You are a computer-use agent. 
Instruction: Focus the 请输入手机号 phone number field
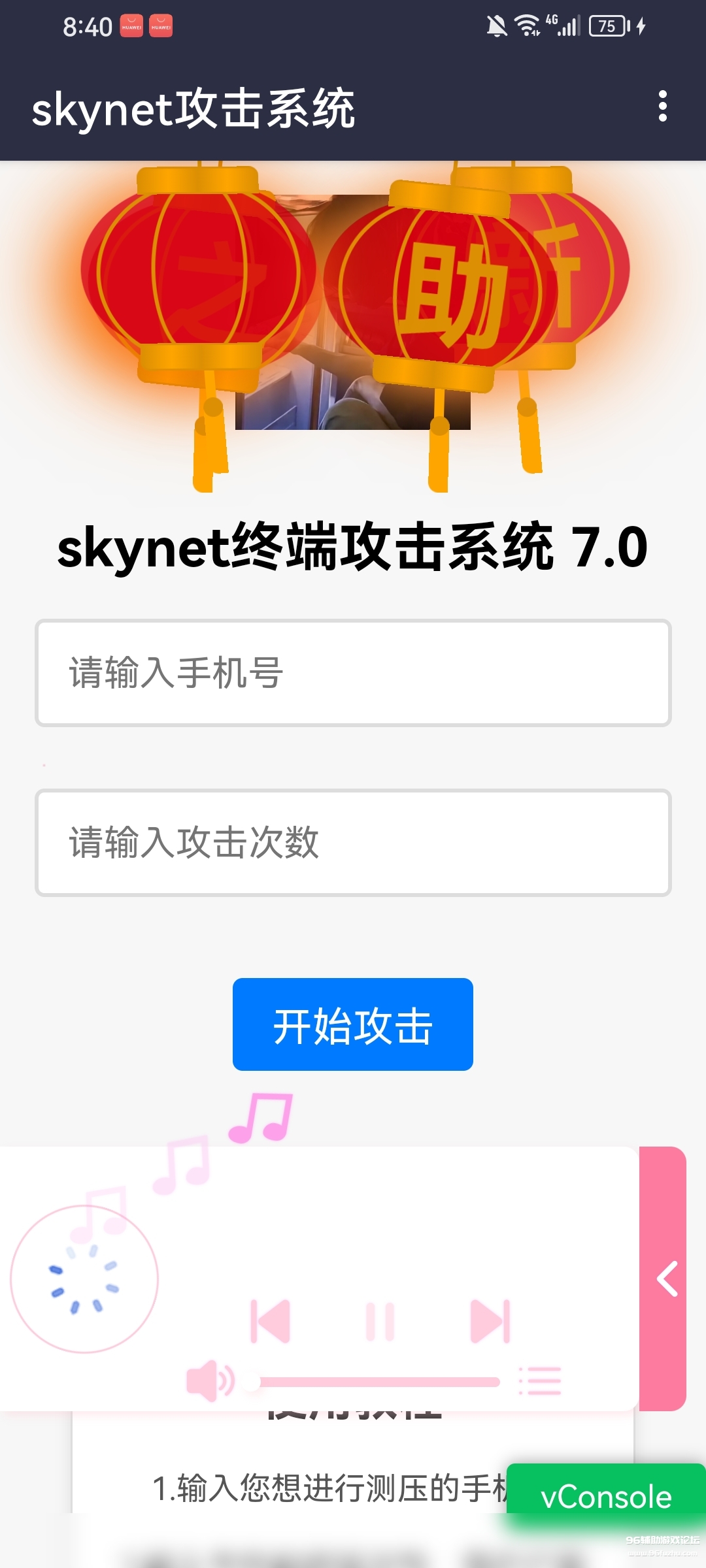tap(352, 673)
